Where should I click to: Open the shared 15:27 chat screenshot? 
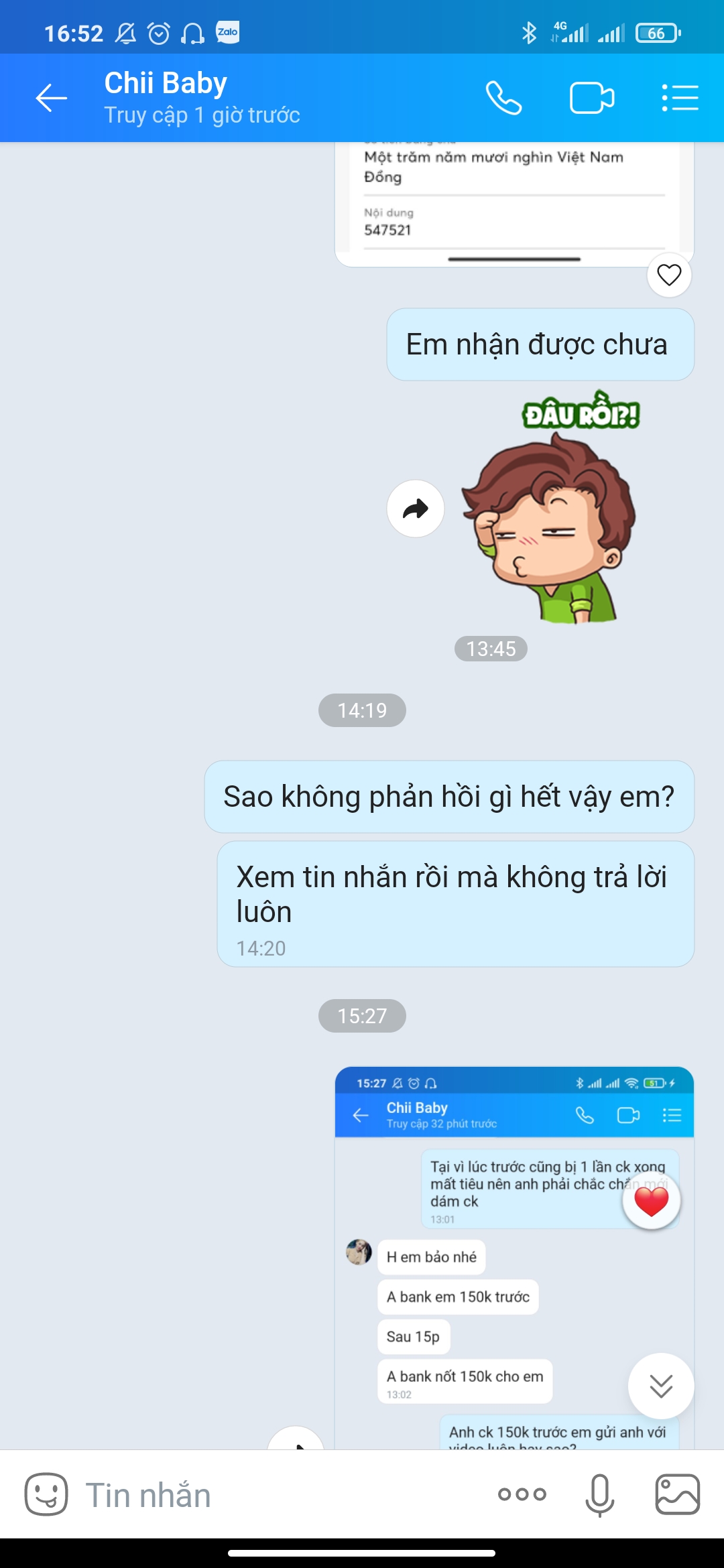514,1258
